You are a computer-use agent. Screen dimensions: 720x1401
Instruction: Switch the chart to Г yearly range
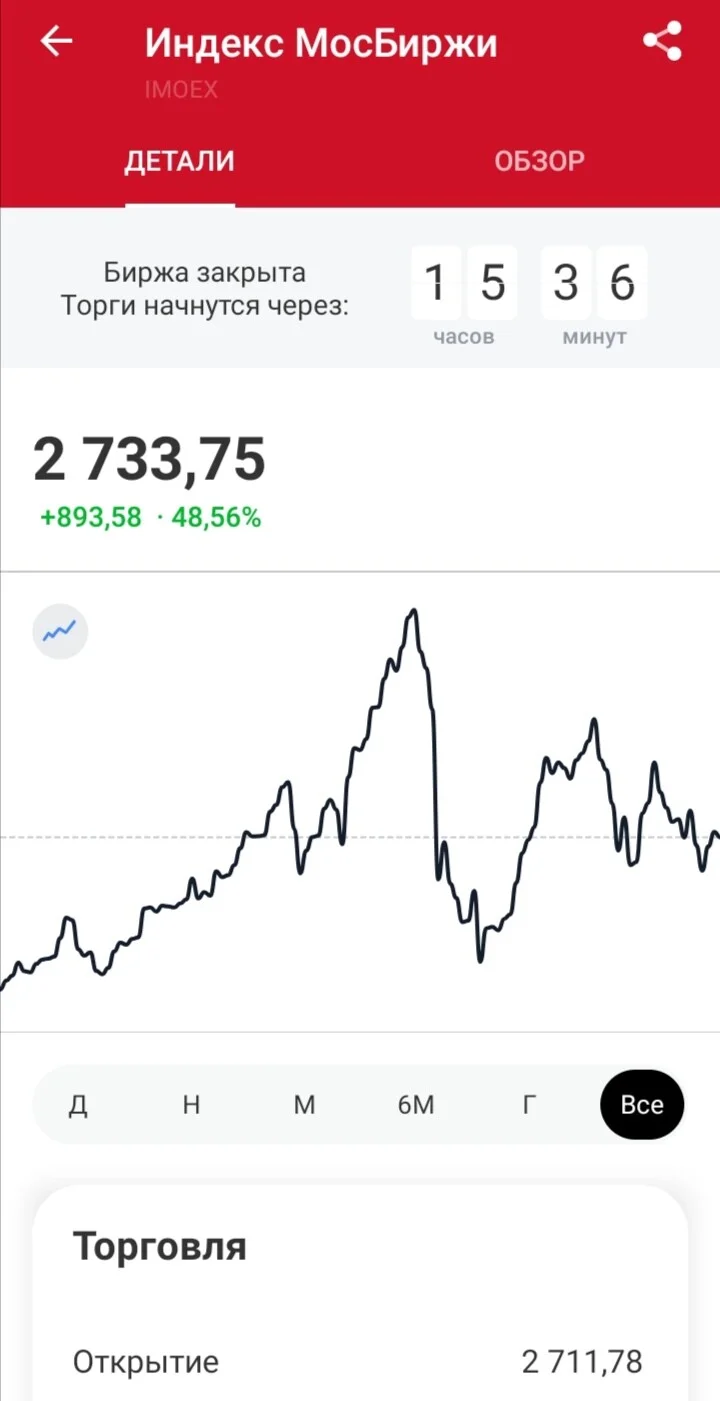(529, 1105)
